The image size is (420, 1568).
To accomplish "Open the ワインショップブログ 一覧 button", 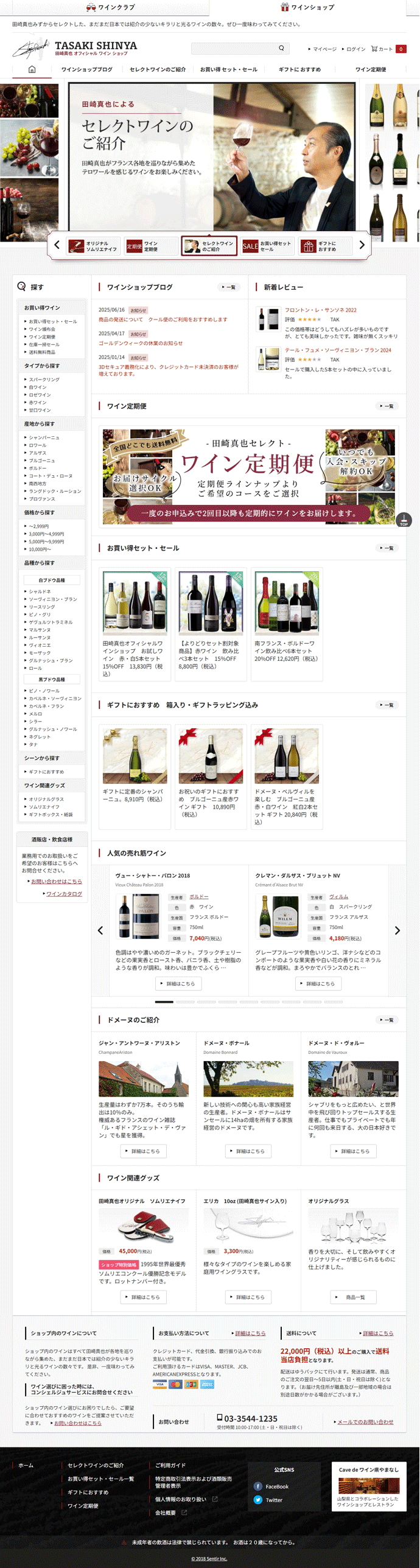I will (229, 287).
